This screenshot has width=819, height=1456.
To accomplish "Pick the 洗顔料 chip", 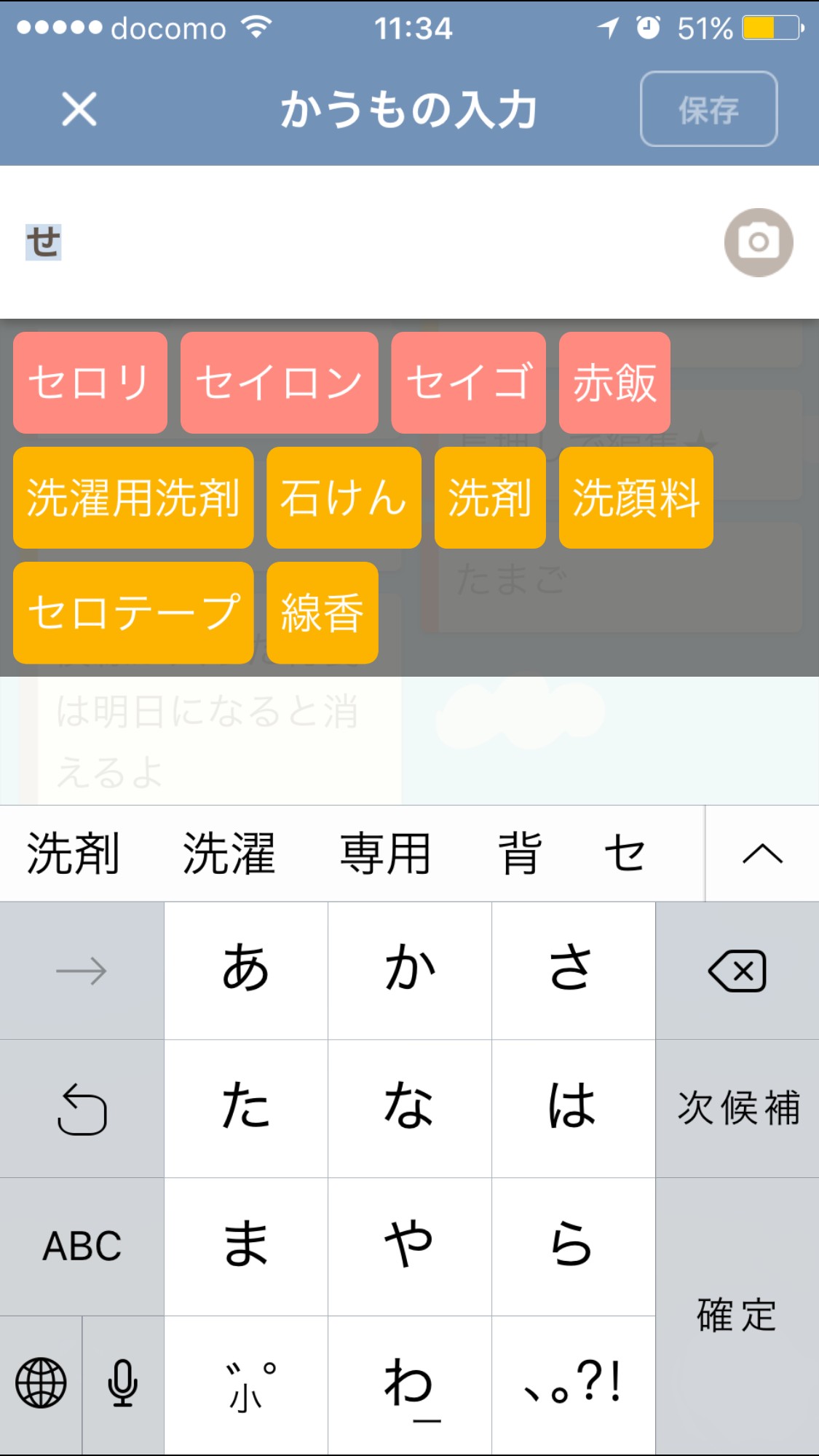I will [636, 498].
